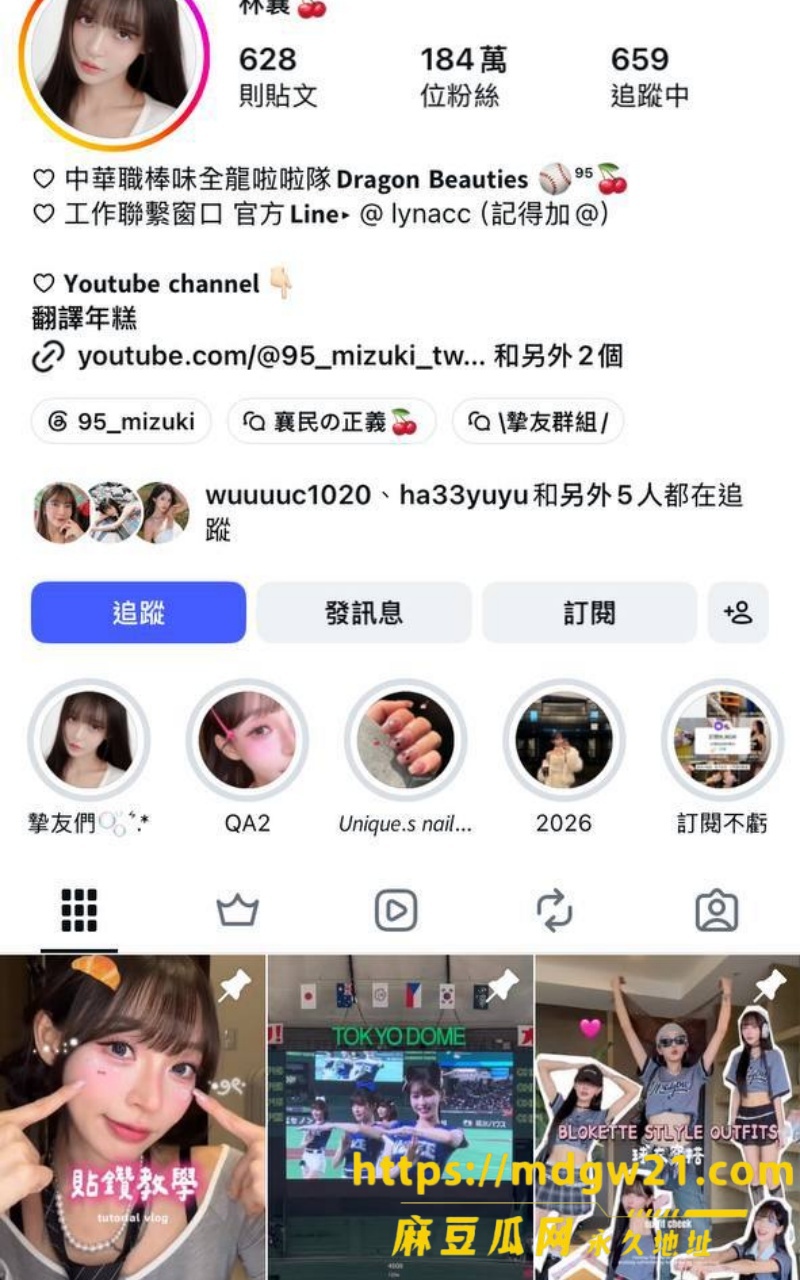Image resolution: width=800 pixels, height=1280 pixels.
Task: Open the QA2 story highlight
Action: tap(247, 740)
